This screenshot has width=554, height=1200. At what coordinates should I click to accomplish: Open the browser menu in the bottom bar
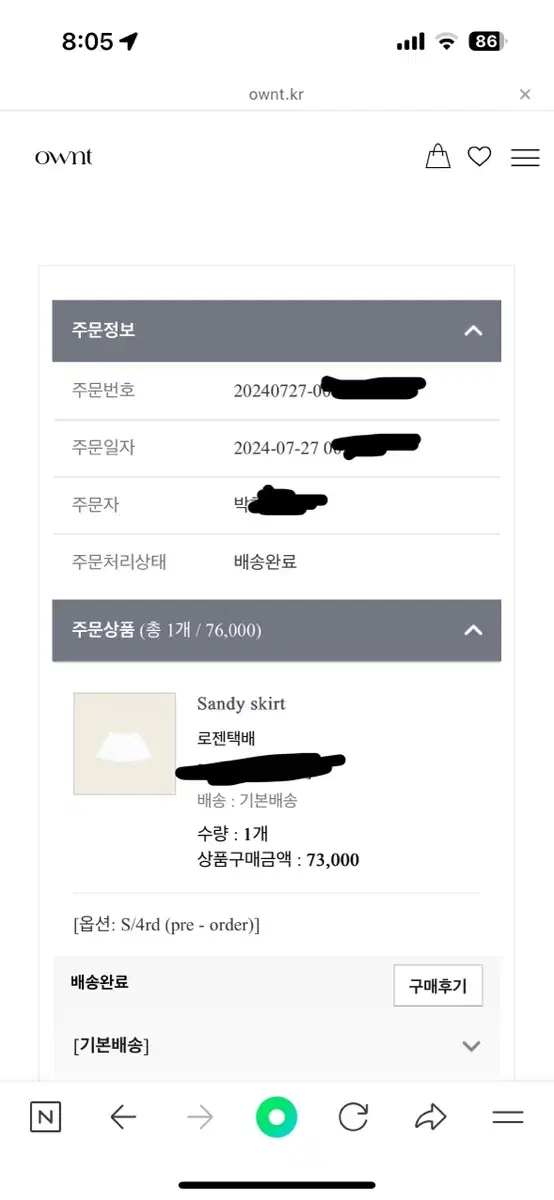(x=508, y=1117)
